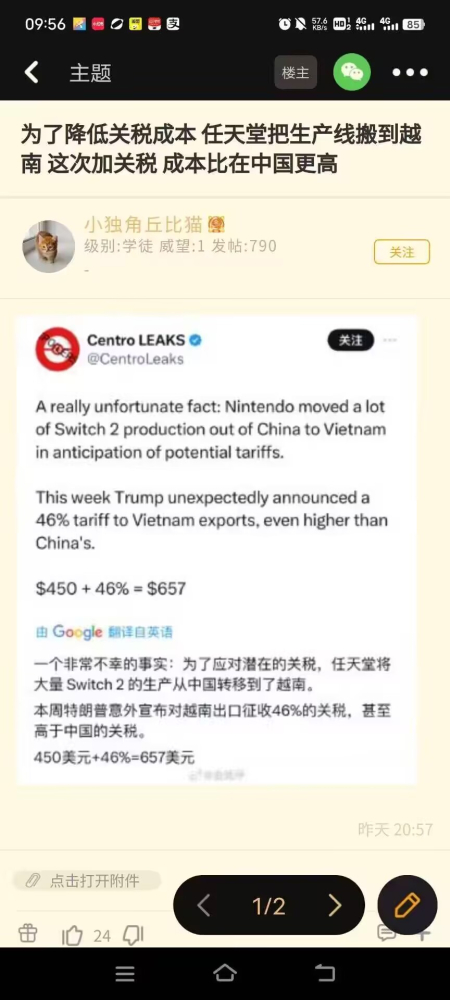Viewport: 450px width, 1000px height.
Task: Open 小独角丘比猫's avatar profile
Action: [x=49, y=247]
